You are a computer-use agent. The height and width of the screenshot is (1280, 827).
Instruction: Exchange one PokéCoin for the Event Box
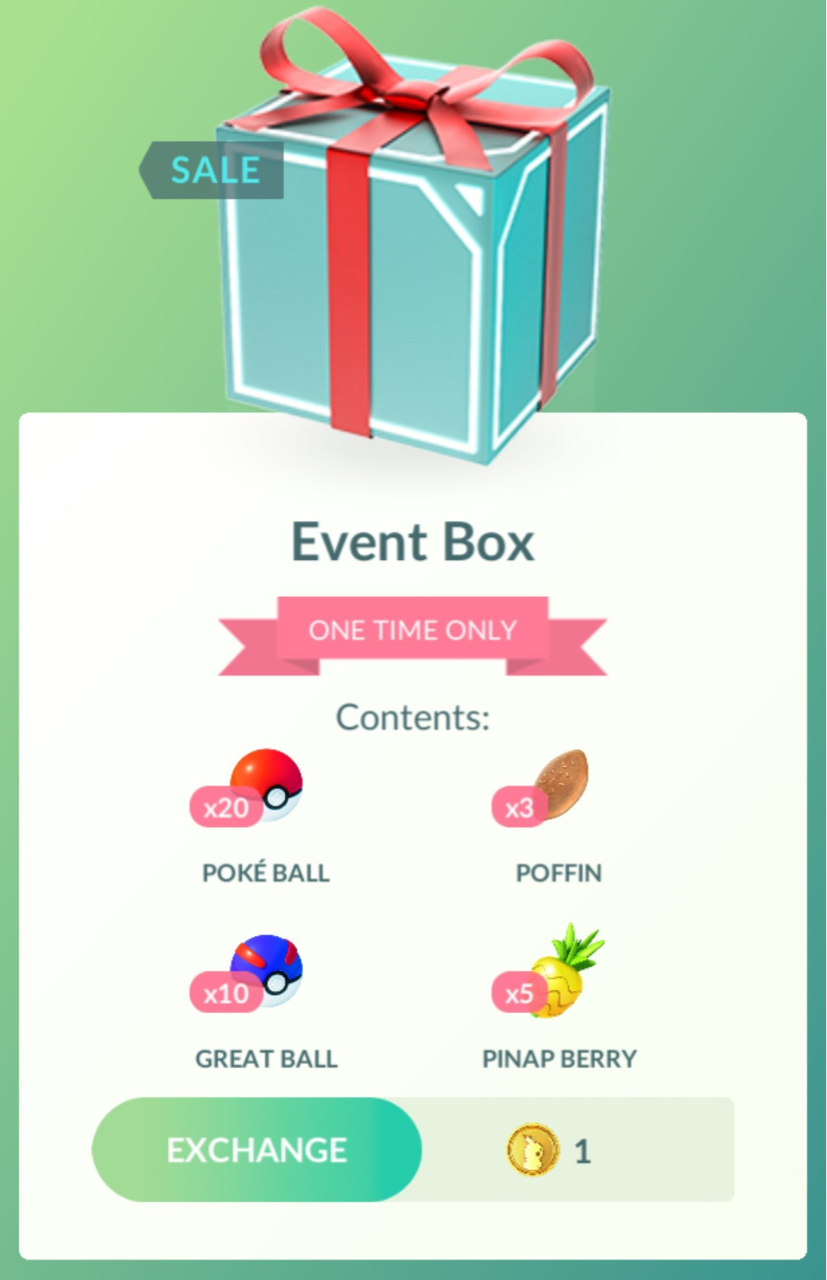pyautogui.click(x=257, y=1150)
